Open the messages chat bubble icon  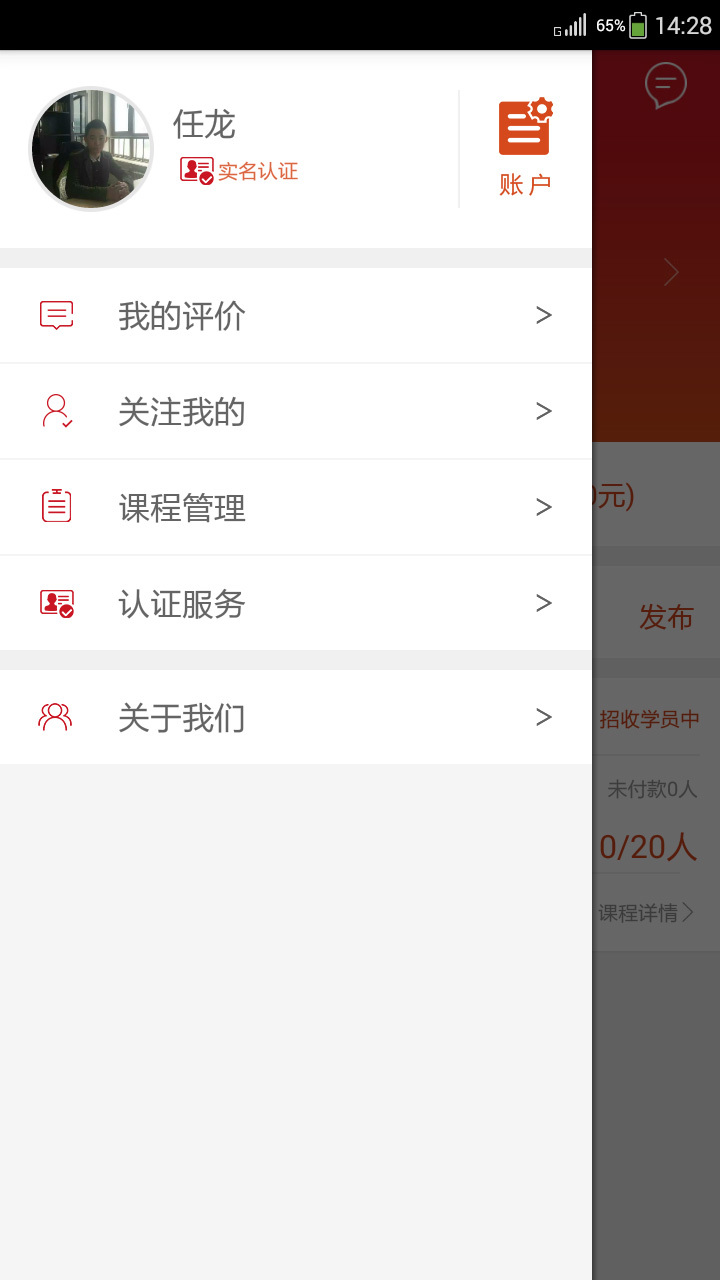665,86
